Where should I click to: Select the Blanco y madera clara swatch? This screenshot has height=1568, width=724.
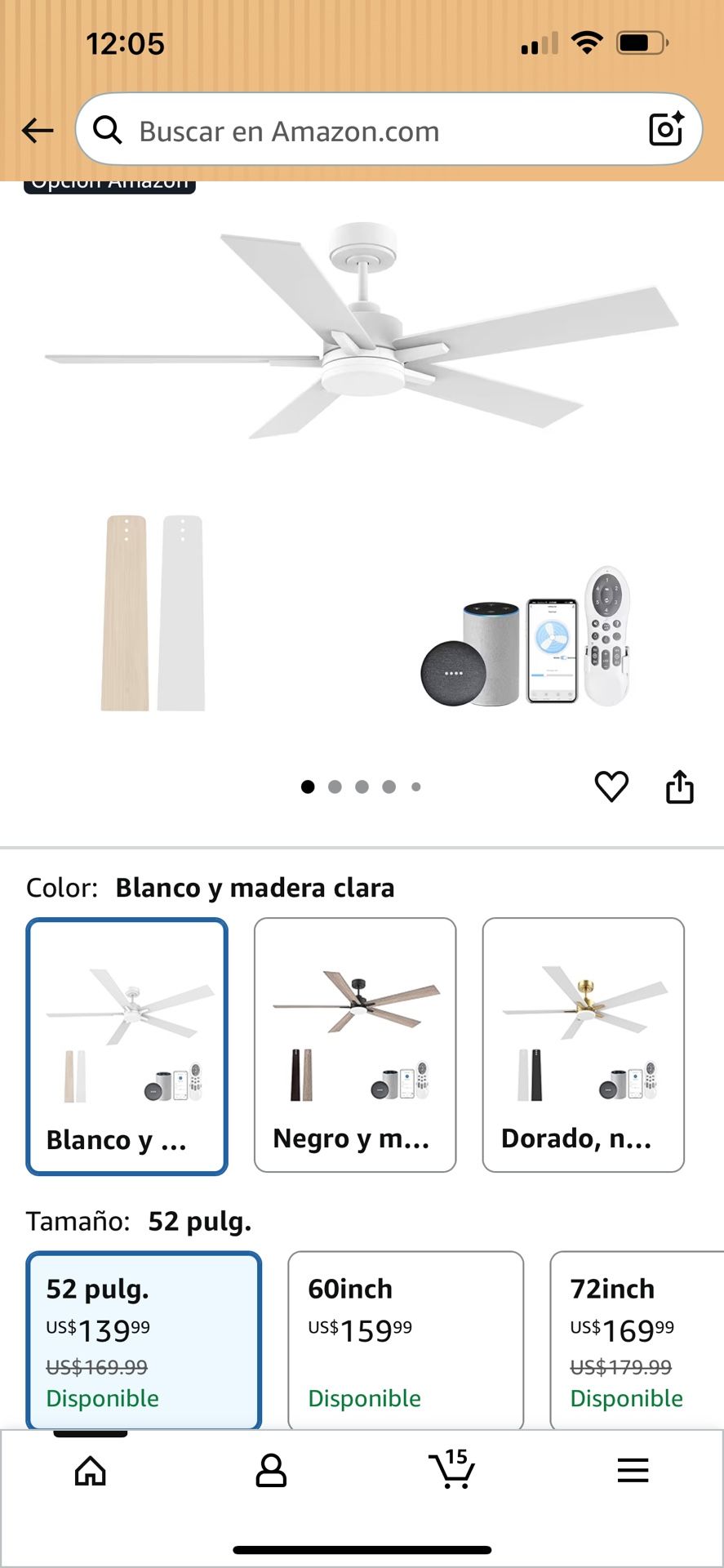tap(127, 1045)
